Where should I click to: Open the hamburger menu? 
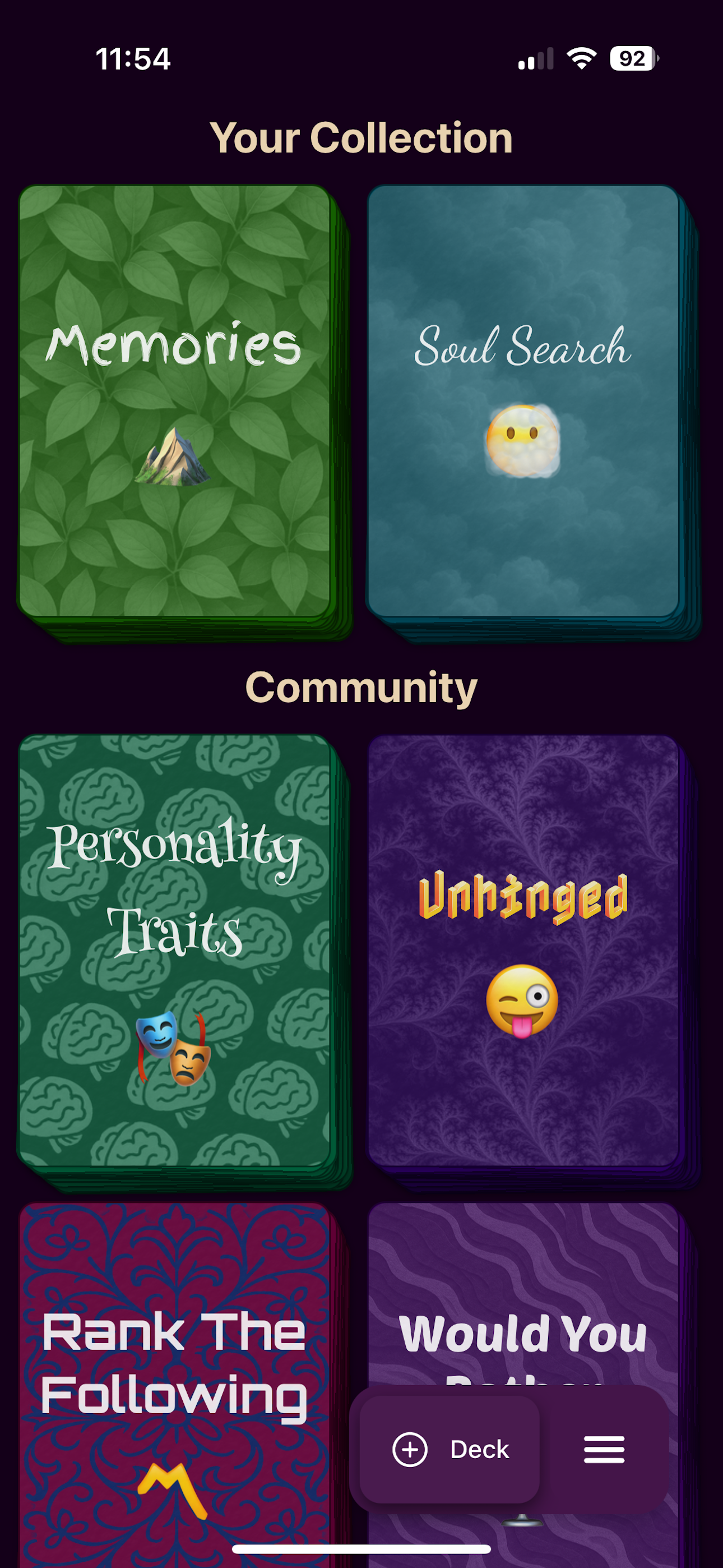pos(604,1449)
